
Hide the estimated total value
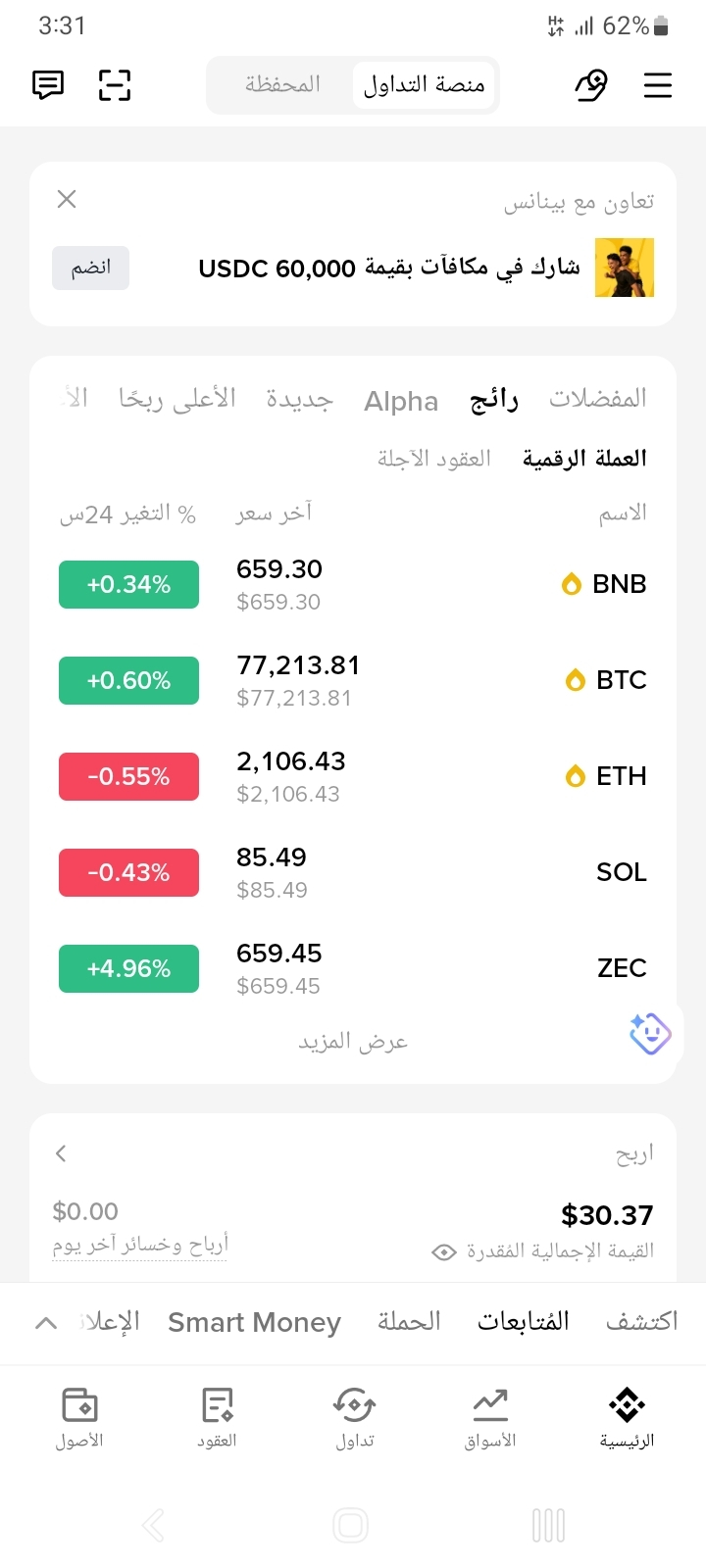click(x=444, y=1252)
